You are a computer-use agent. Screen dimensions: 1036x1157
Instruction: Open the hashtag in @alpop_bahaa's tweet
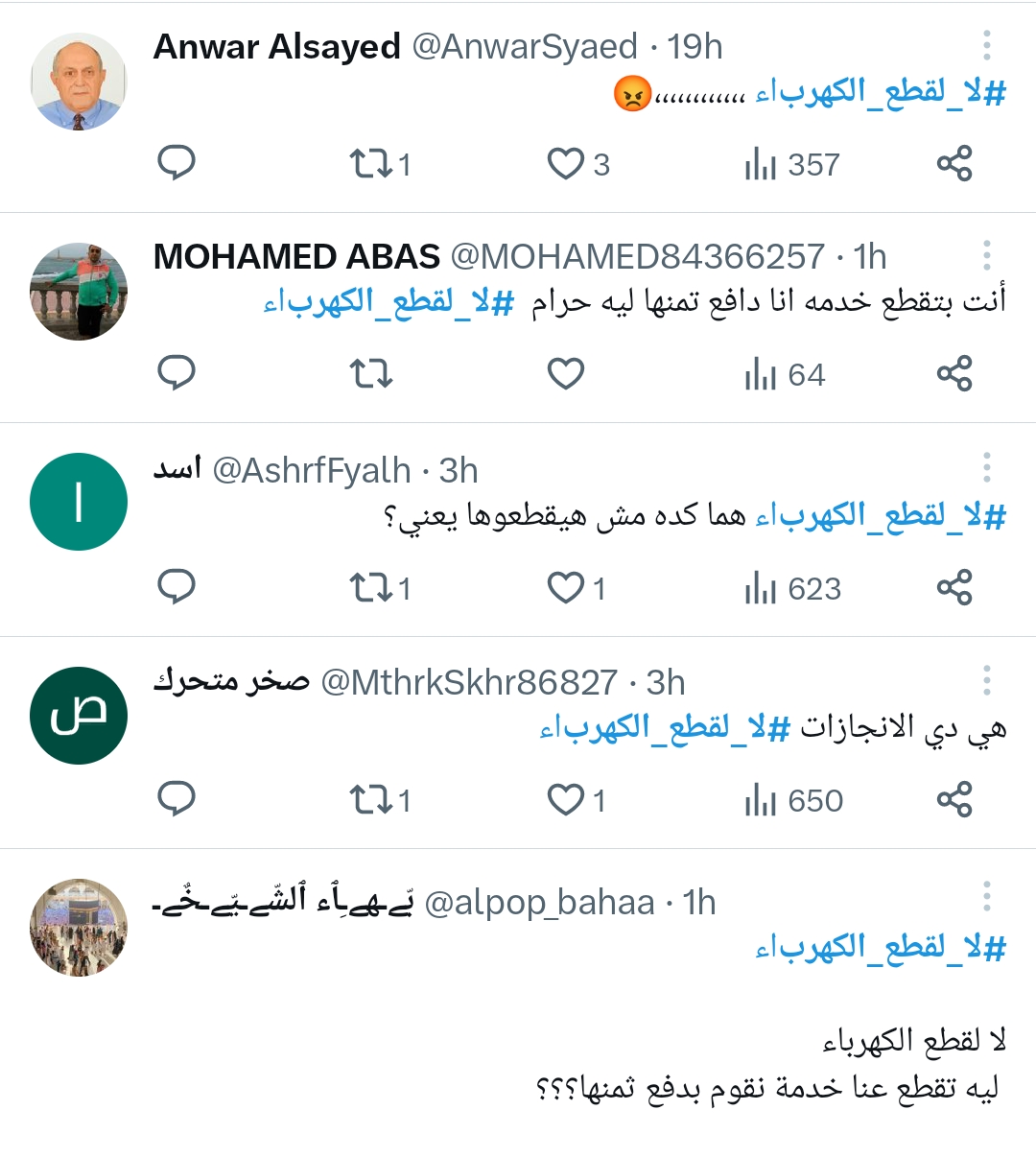pos(881,949)
